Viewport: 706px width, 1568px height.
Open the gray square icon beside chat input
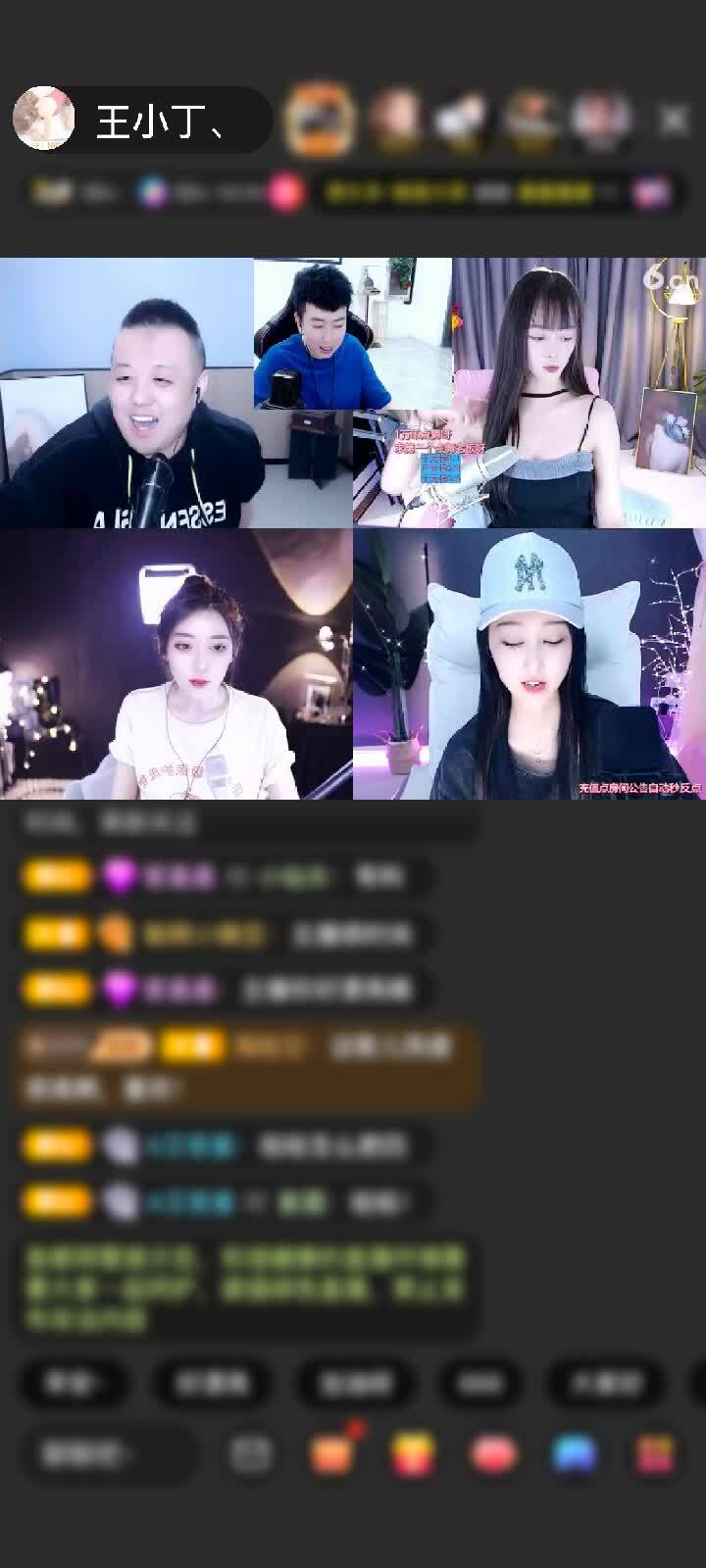(x=251, y=1455)
